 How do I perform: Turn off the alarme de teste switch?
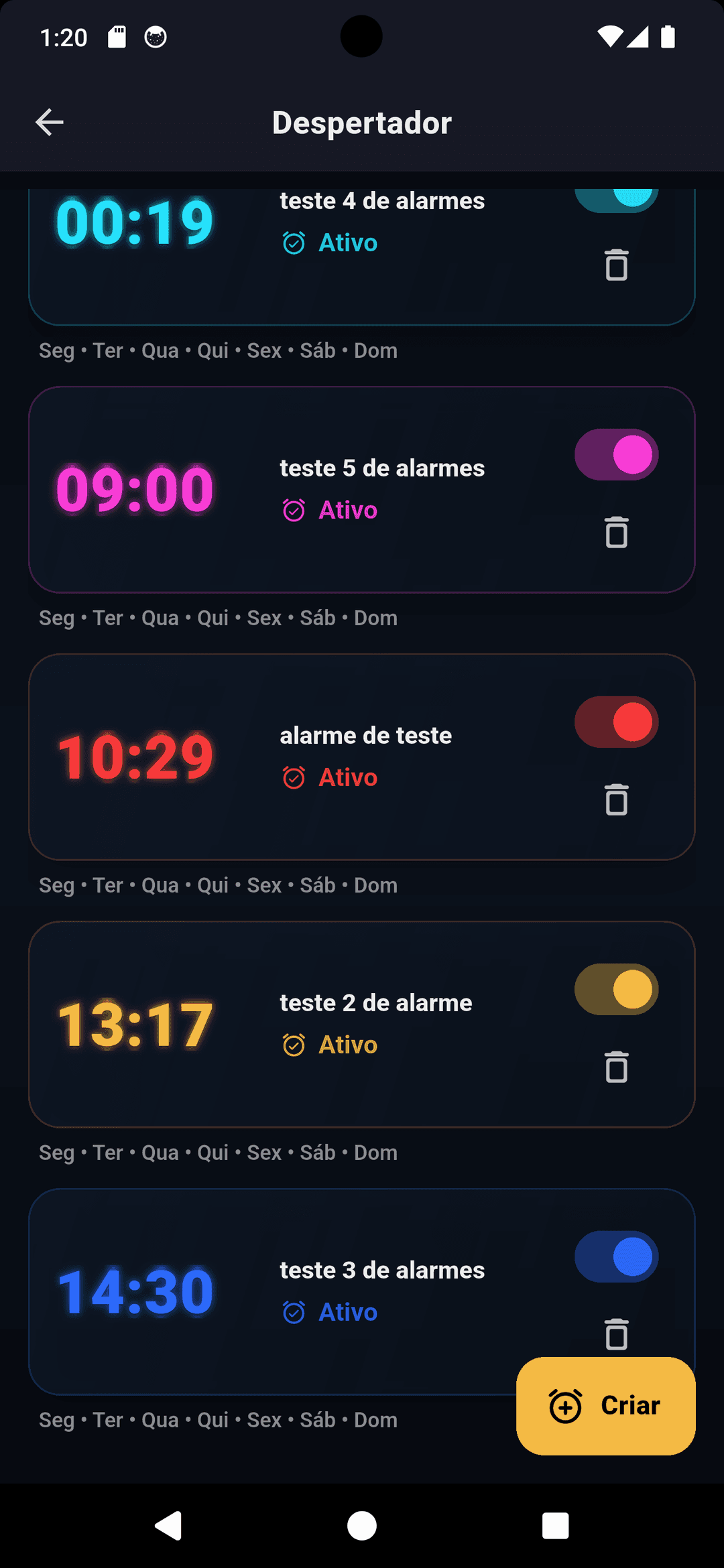[615, 722]
